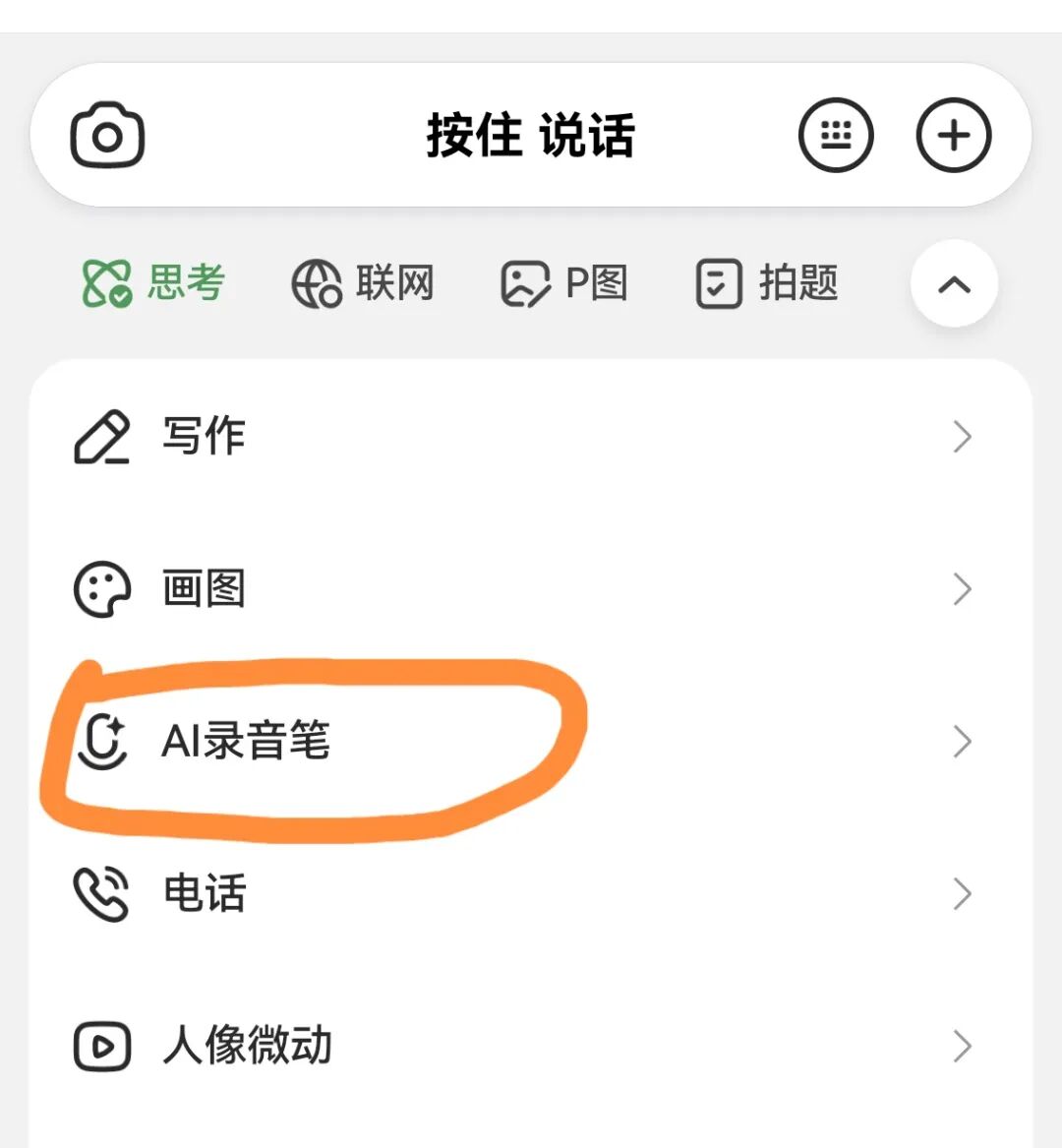Collapse the tools panel with the up chevron

[954, 284]
